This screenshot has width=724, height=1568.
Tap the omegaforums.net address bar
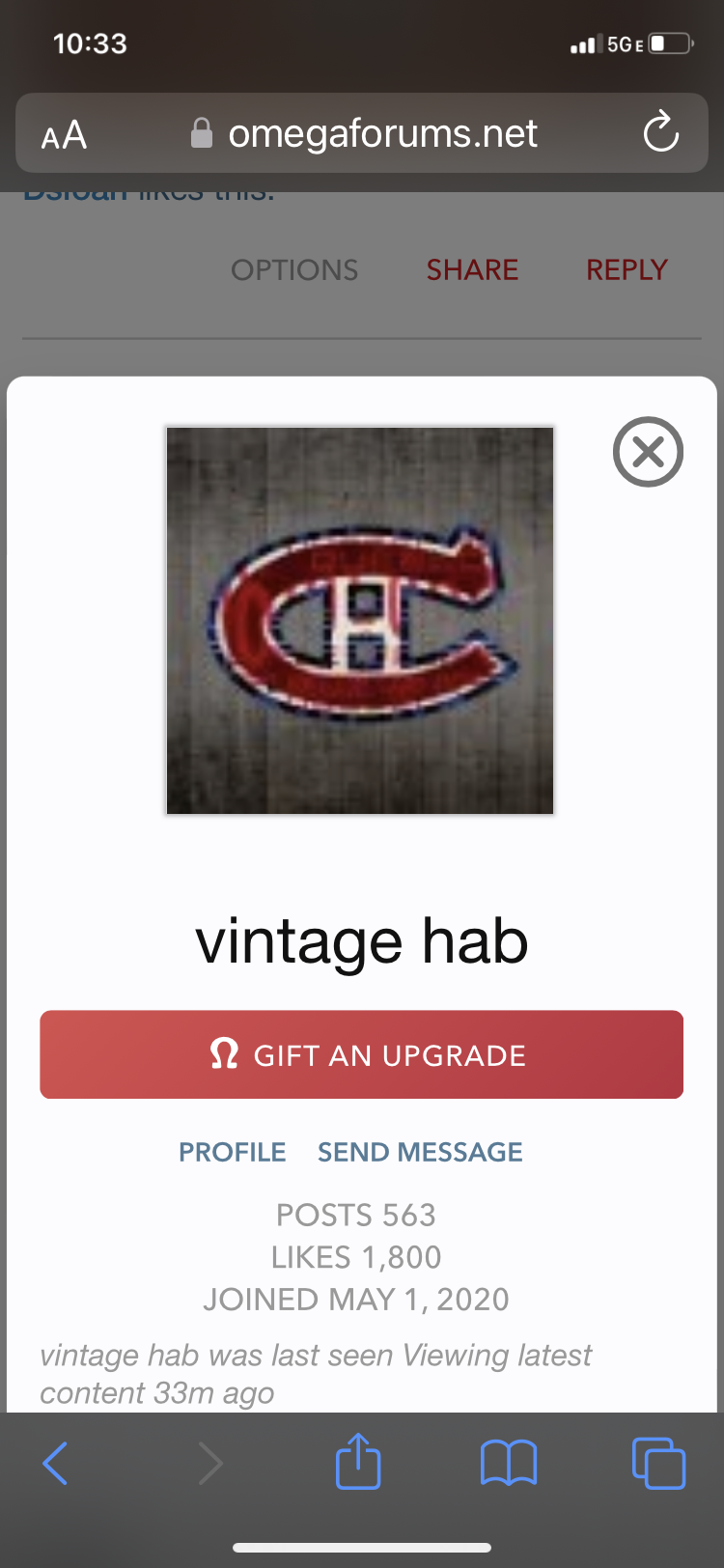(x=382, y=133)
